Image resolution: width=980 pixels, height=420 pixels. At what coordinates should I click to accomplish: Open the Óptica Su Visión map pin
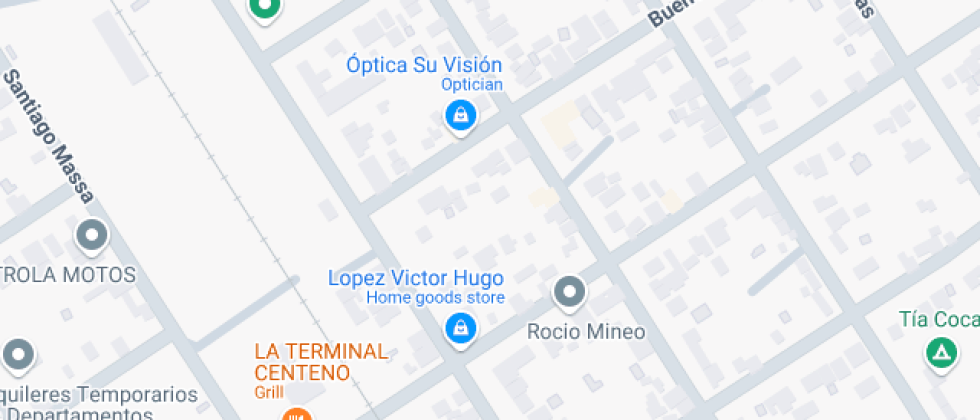[459, 115]
